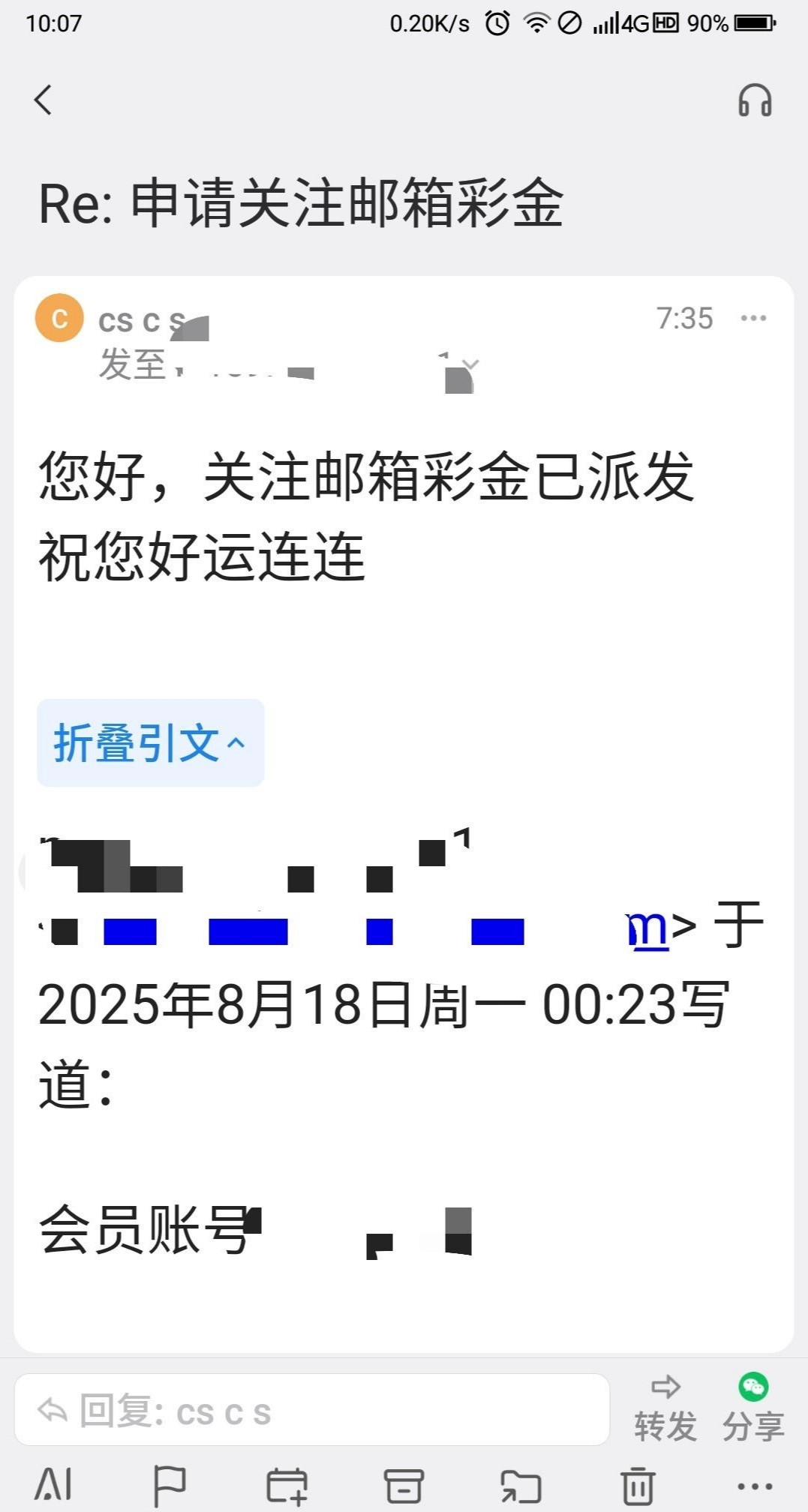Open the AI assistant in the bottom toolbar

tap(53, 1484)
